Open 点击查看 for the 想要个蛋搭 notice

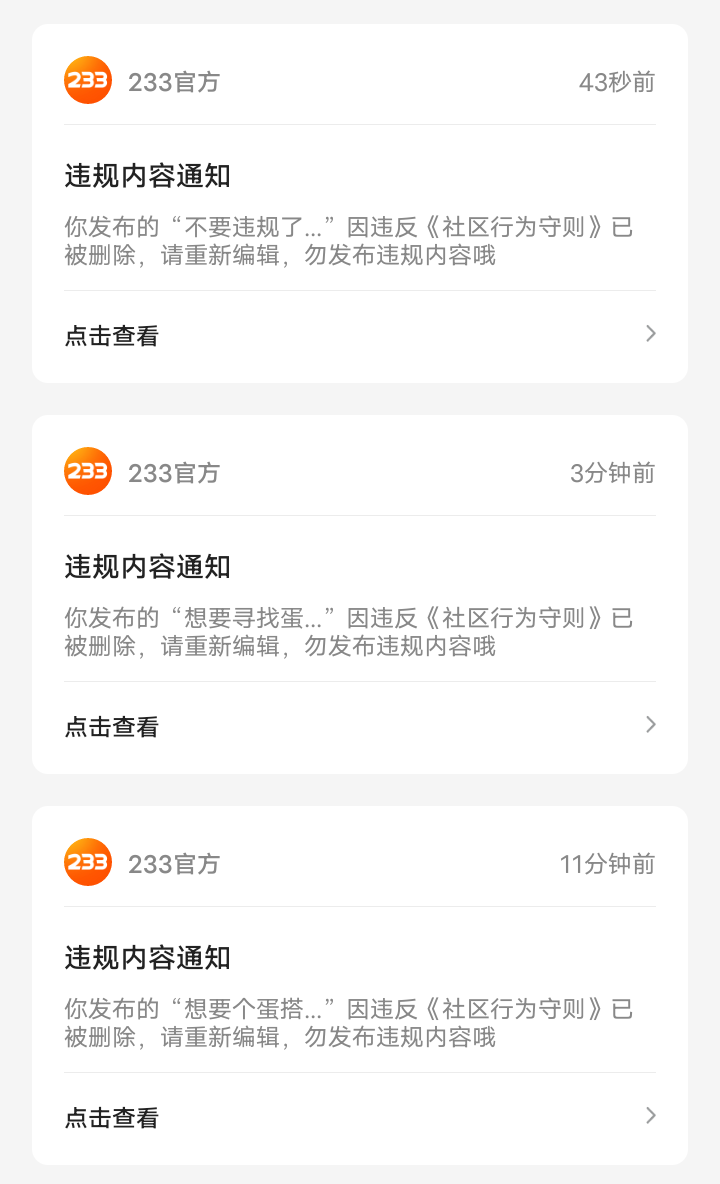(x=360, y=1117)
